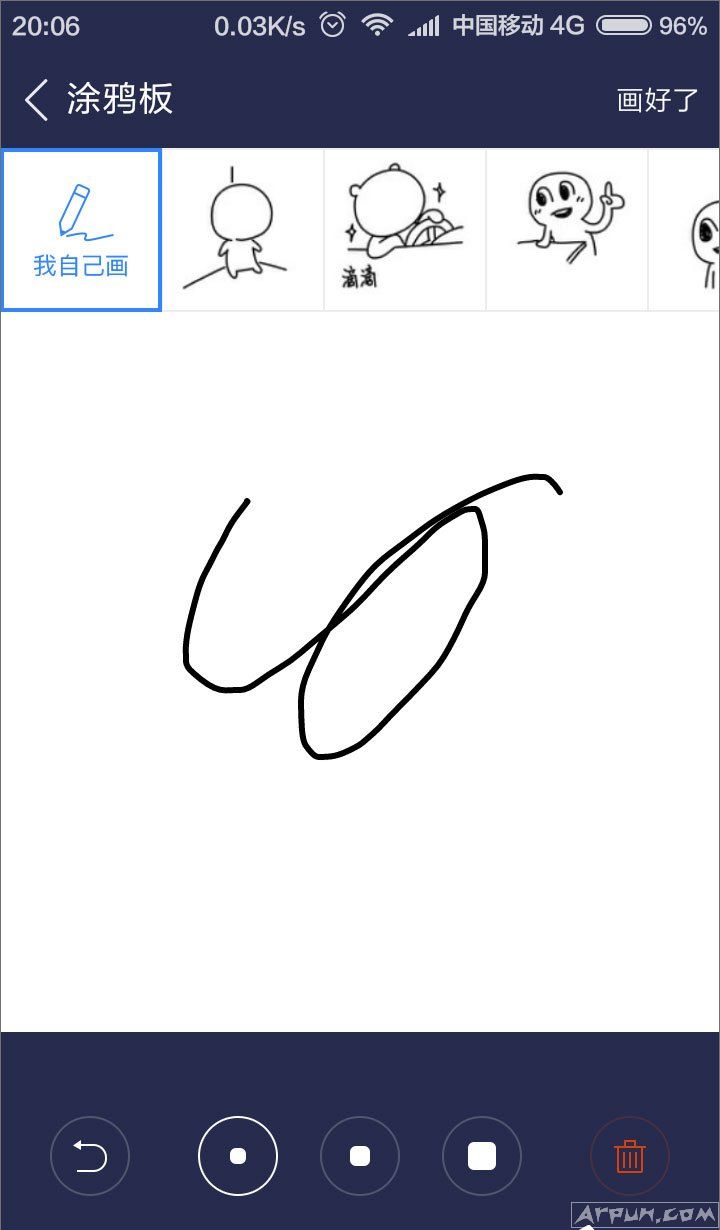Tap the doodle scribble on the canvas
720x1230 pixels.
click(x=370, y=620)
